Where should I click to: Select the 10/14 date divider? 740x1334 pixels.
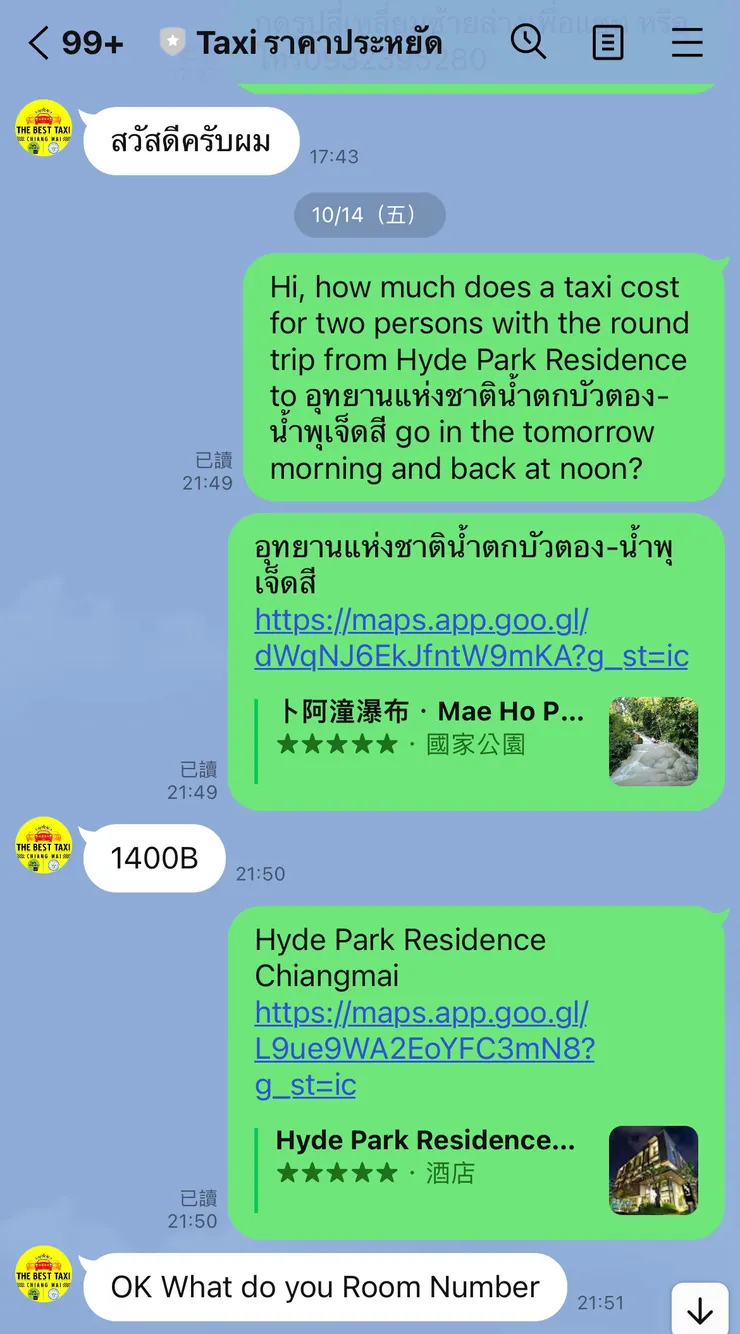pyautogui.click(x=369, y=215)
